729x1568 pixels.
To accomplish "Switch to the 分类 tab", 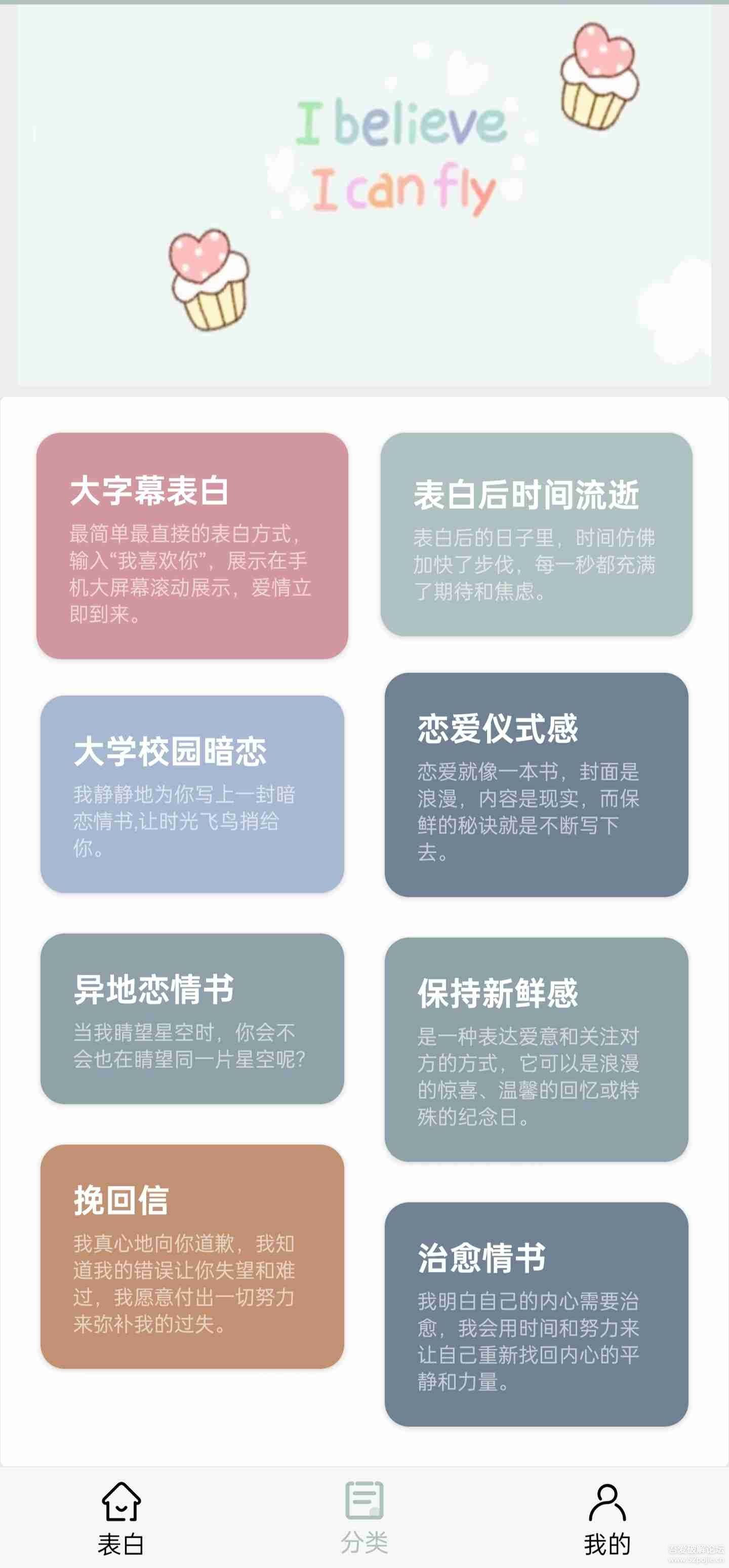I will 364,1517.
